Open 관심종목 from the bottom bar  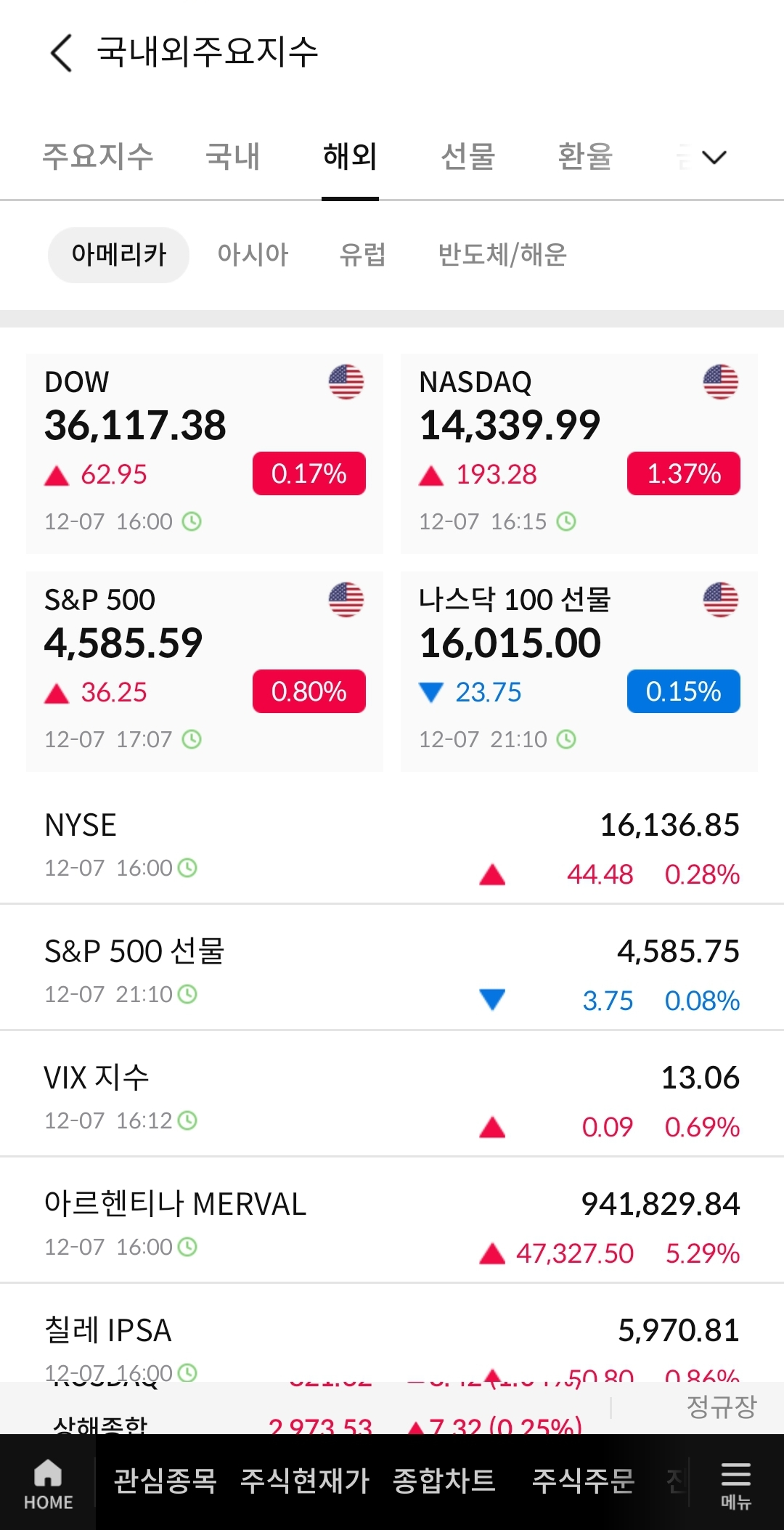click(166, 1481)
